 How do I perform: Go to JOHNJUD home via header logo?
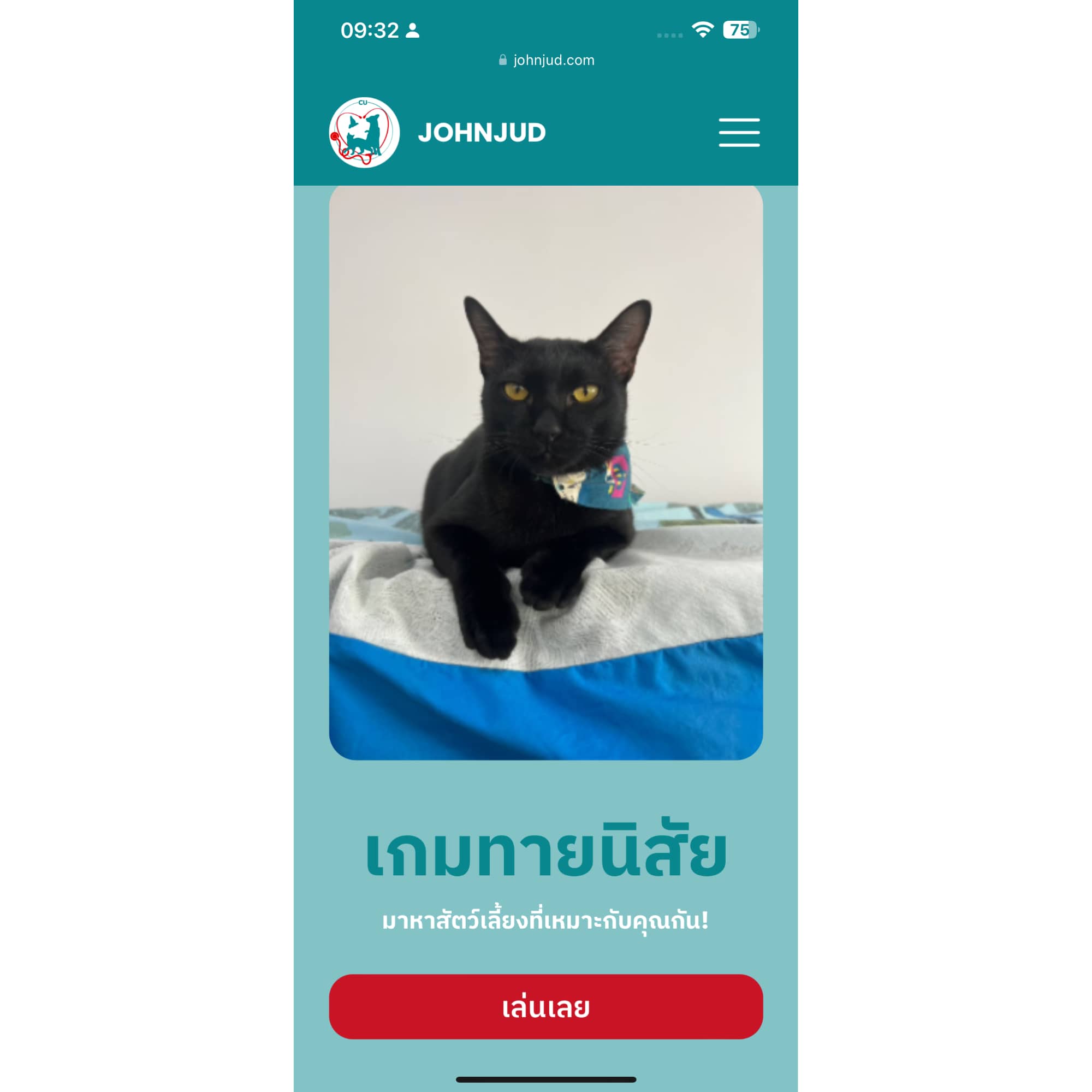(365, 133)
